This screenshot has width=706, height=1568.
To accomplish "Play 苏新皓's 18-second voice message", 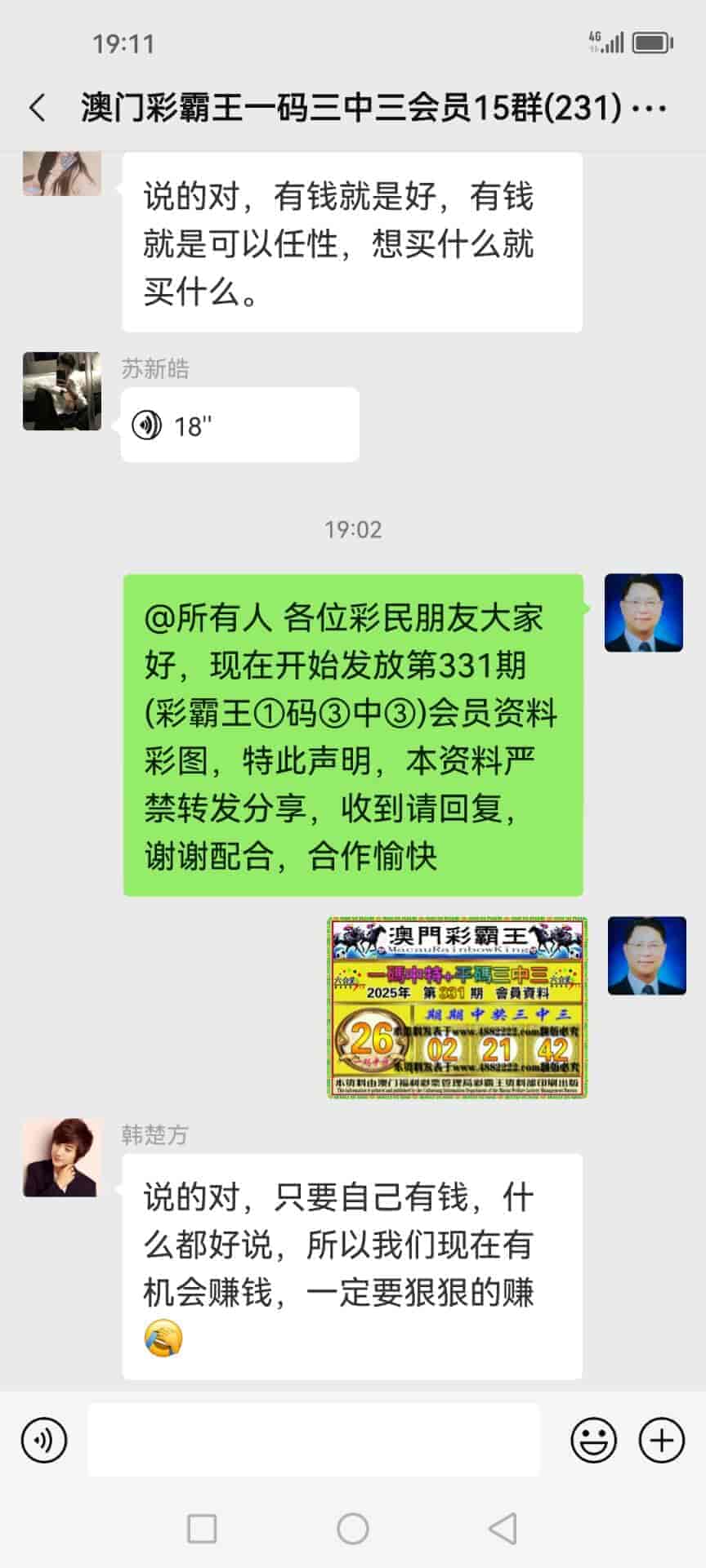I will pos(239,425).
